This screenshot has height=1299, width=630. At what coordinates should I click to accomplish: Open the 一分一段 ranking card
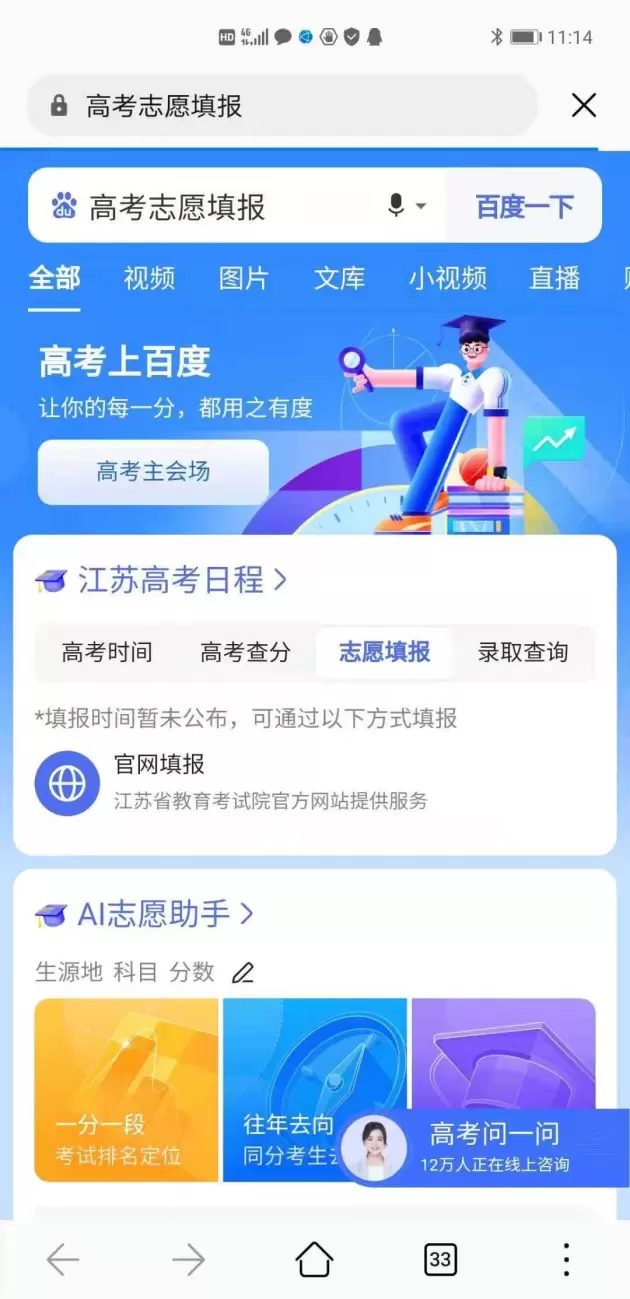coord(126,1090)
